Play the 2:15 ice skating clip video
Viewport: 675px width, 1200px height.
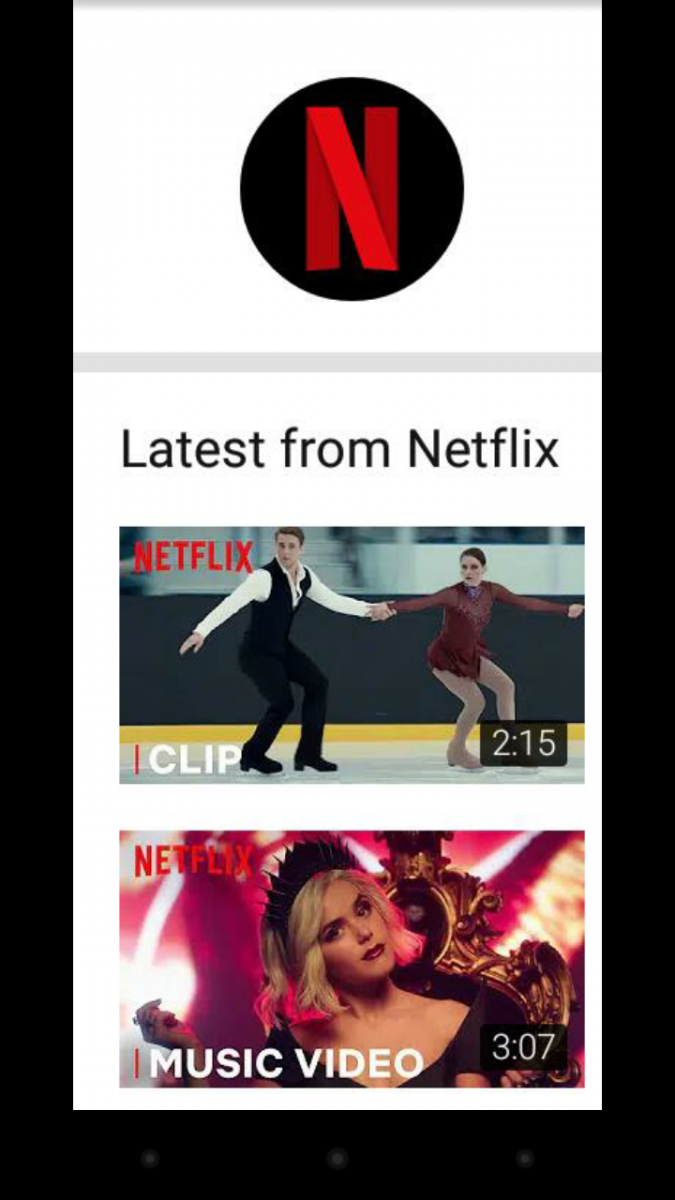351,655
